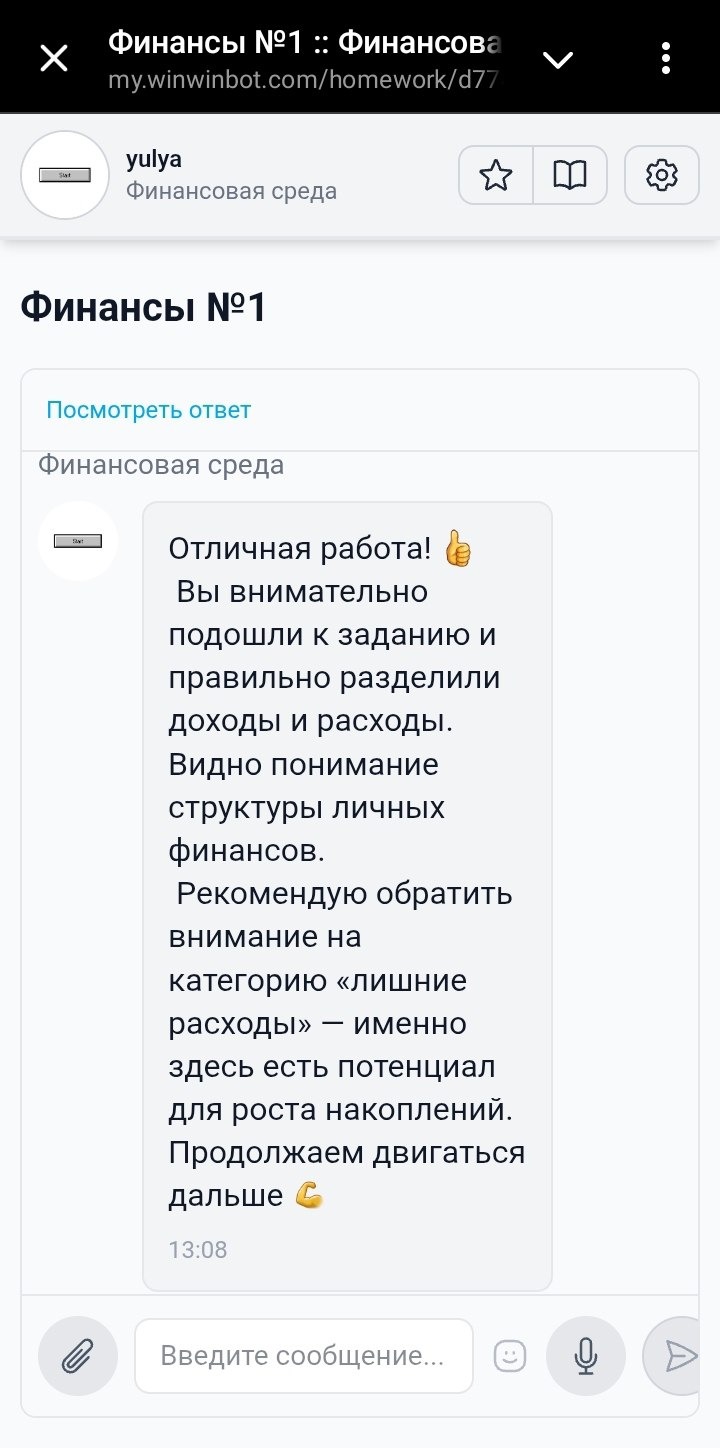Record a voice message with the microphone
This screenshot has height=1448, width=720.
click(586, 1356)
